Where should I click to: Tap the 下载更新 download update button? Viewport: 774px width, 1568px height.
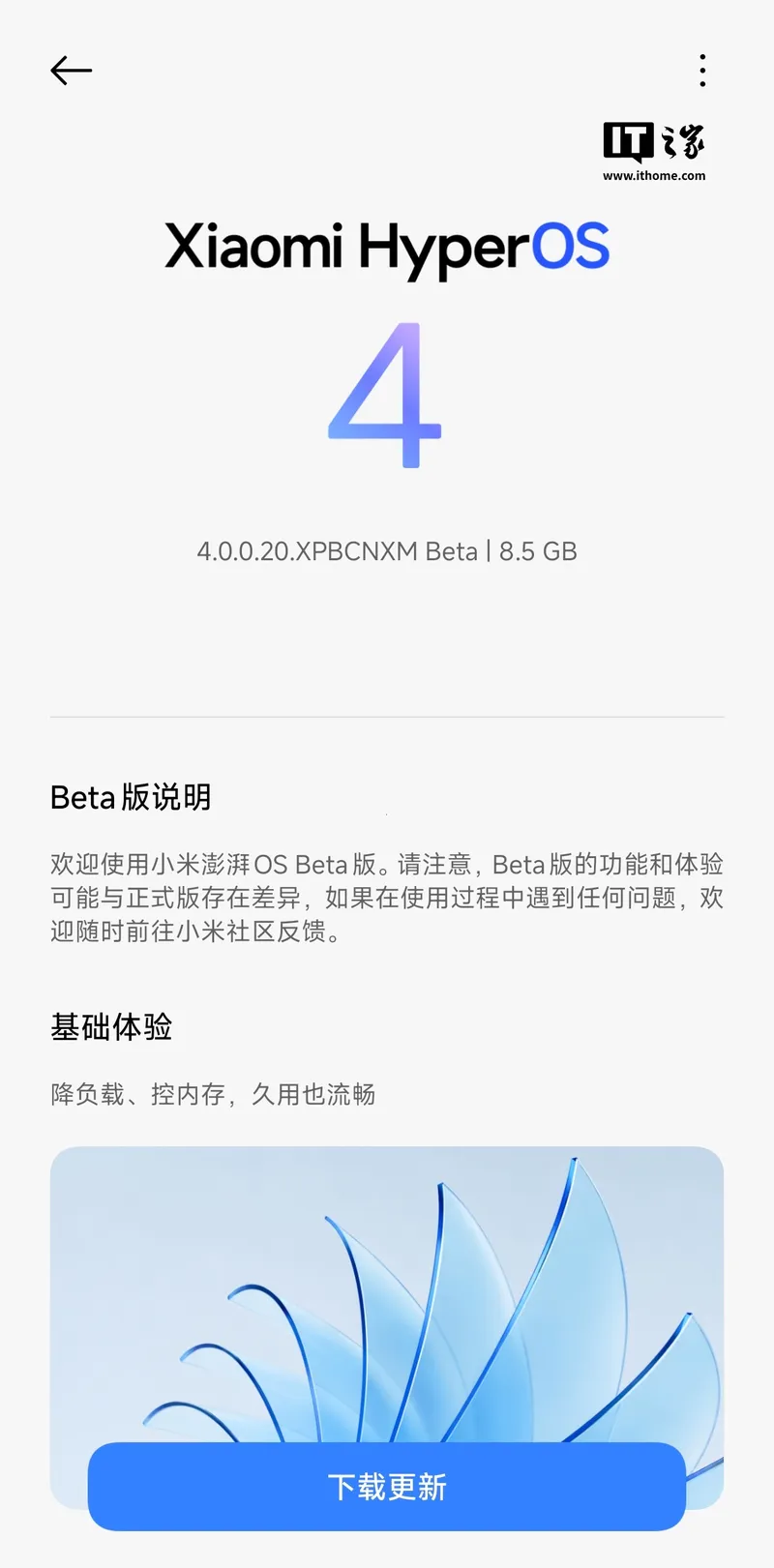[x=387, y=1486]
